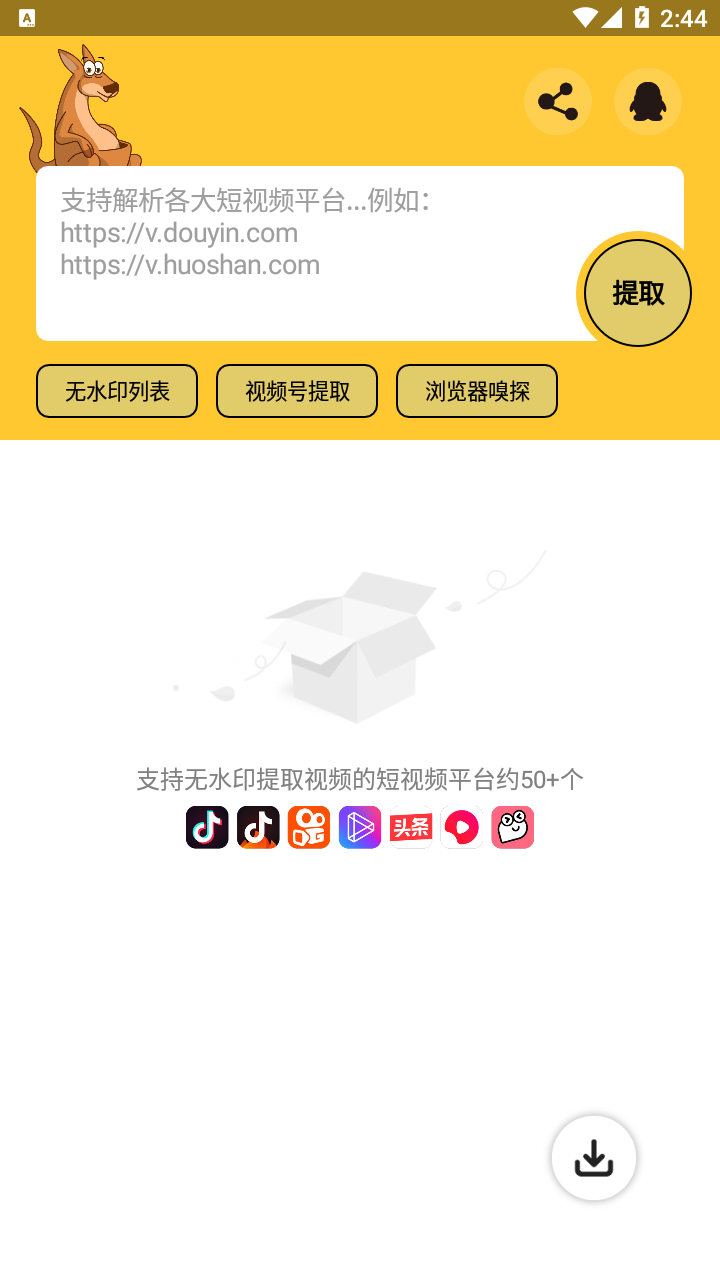Viewport: 720px width, 1280px height.
Task: Open the QQ penguin icon
Action: [x=648, y=102]
